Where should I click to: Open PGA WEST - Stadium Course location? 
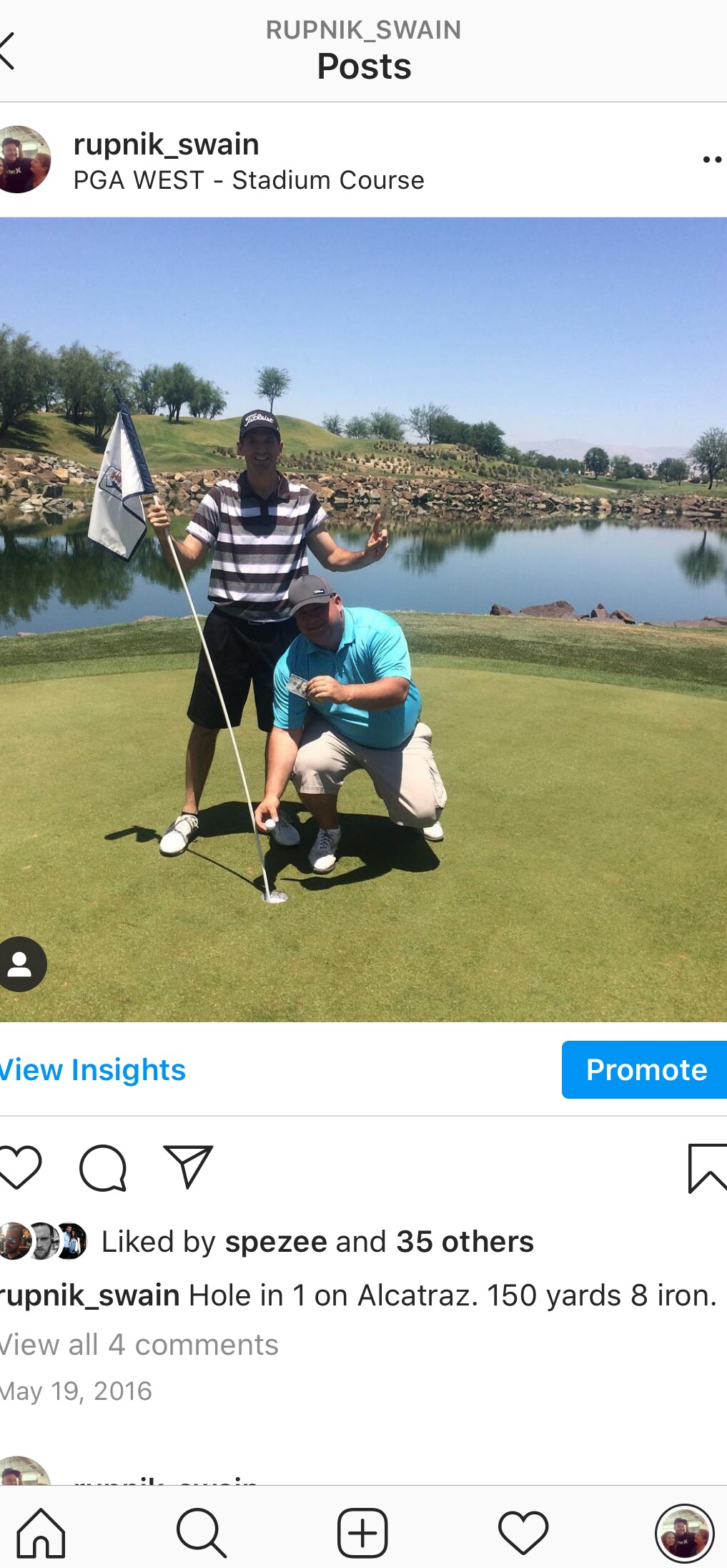[249, 180]
